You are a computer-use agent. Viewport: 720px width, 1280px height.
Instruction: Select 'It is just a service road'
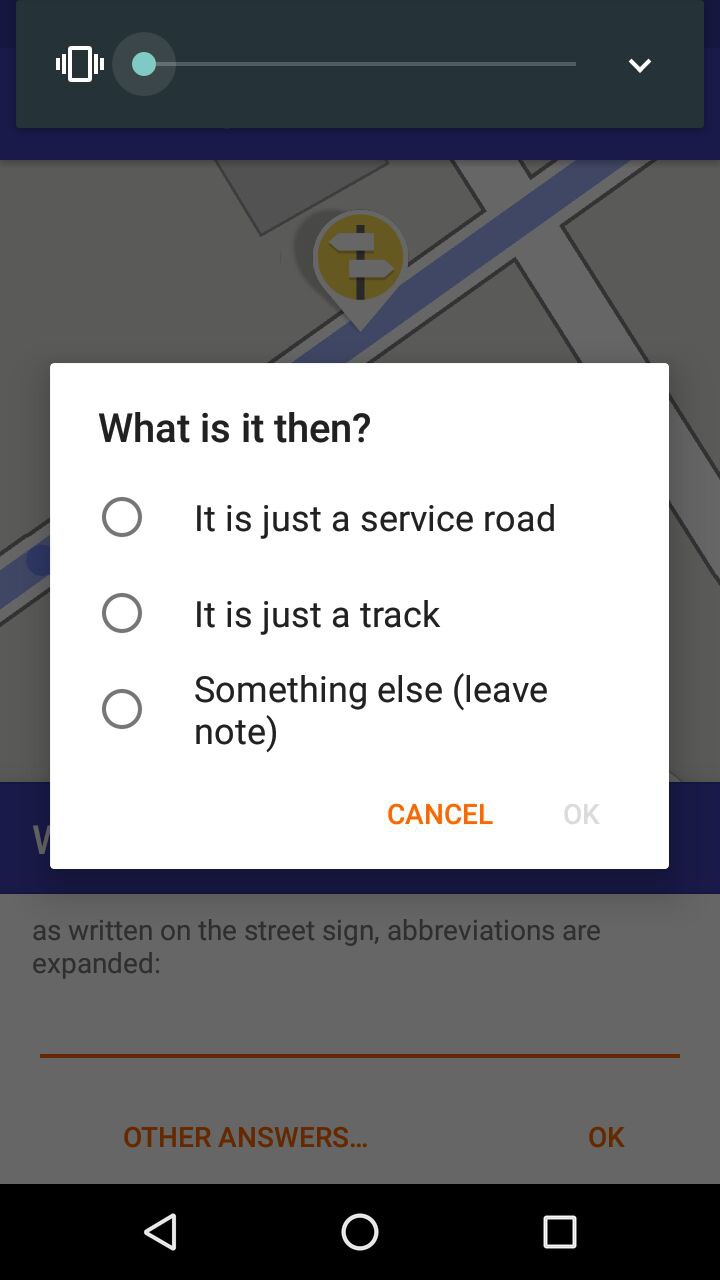coord(359,518)
